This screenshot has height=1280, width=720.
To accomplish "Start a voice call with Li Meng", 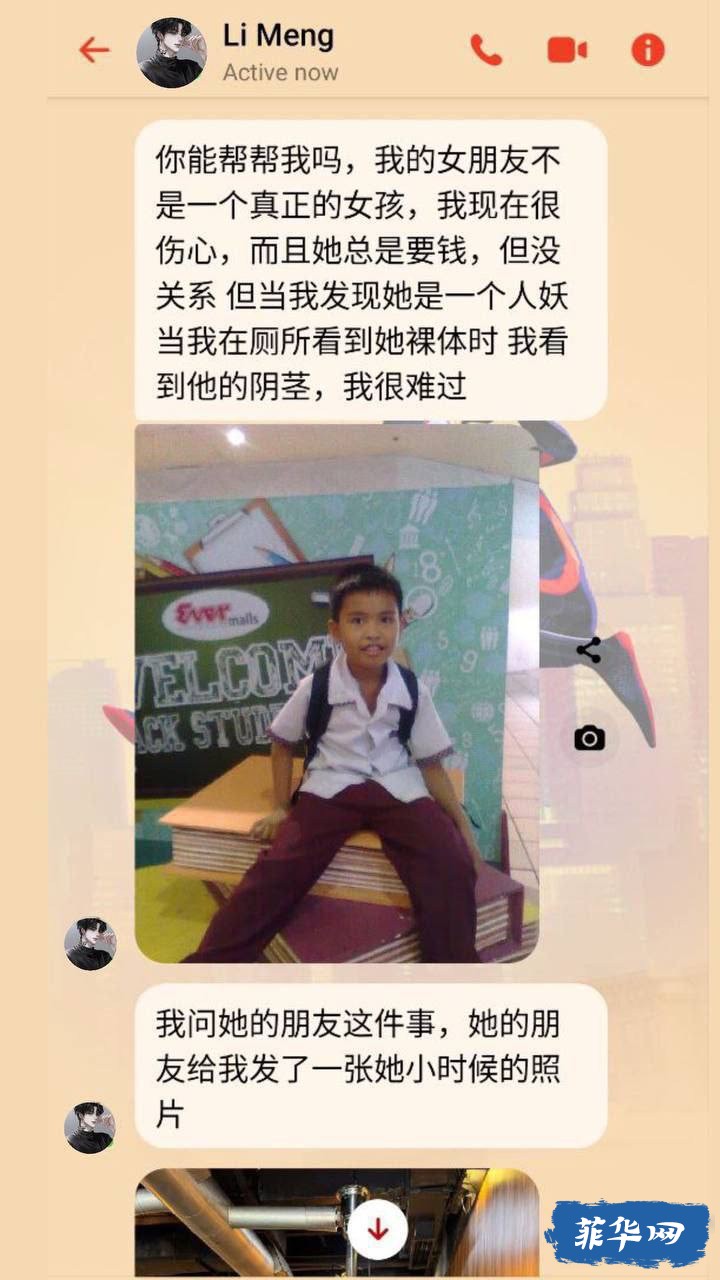I will tap(486, 50).
